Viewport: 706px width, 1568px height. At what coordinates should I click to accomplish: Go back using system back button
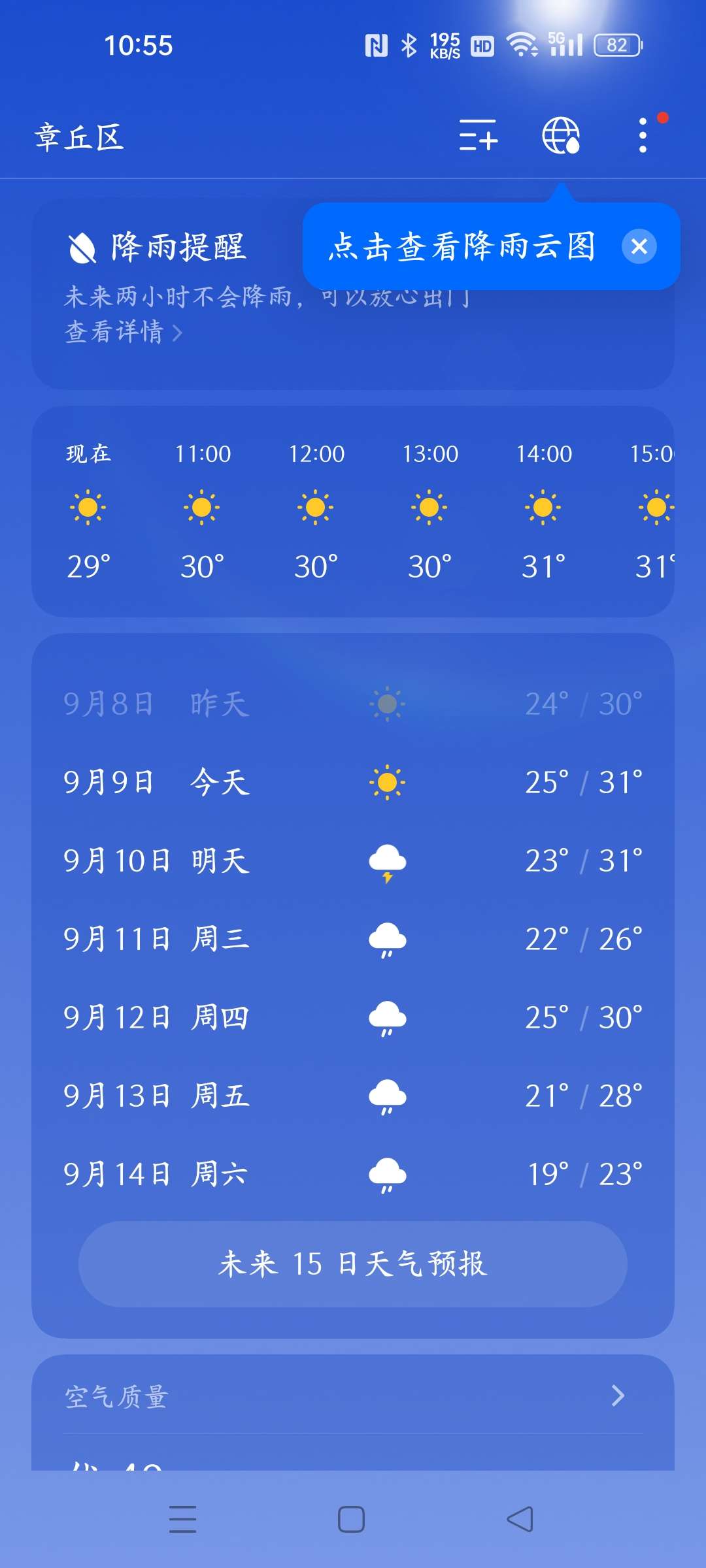coord(520,1519)
